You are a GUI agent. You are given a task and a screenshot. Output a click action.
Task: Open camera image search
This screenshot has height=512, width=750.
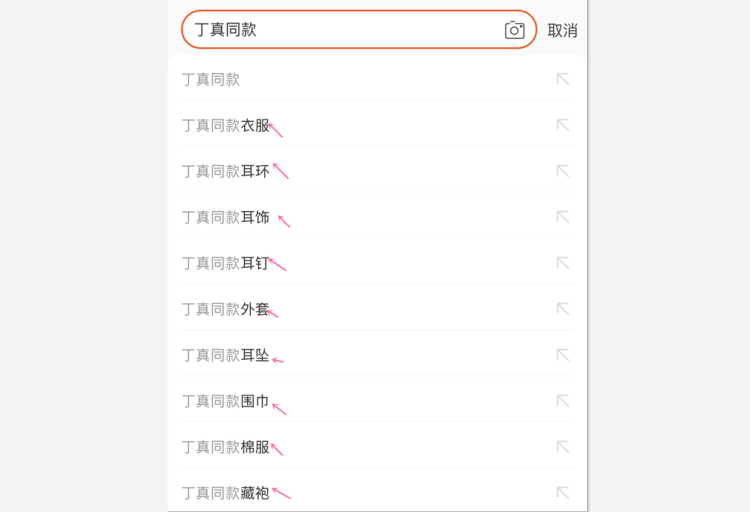click(514, 30)
